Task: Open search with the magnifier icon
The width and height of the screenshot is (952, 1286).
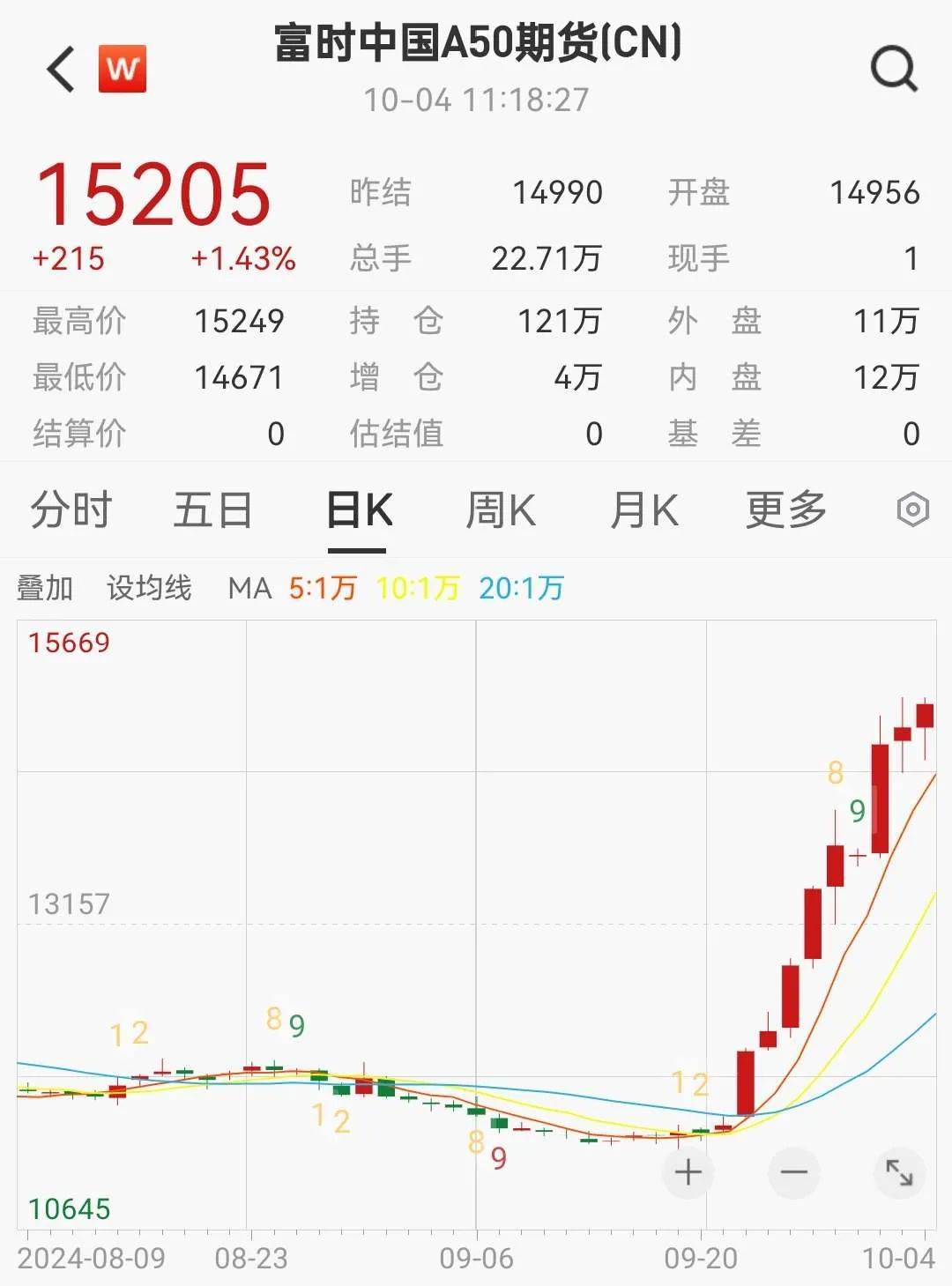Action: click(x=896, y=70)
